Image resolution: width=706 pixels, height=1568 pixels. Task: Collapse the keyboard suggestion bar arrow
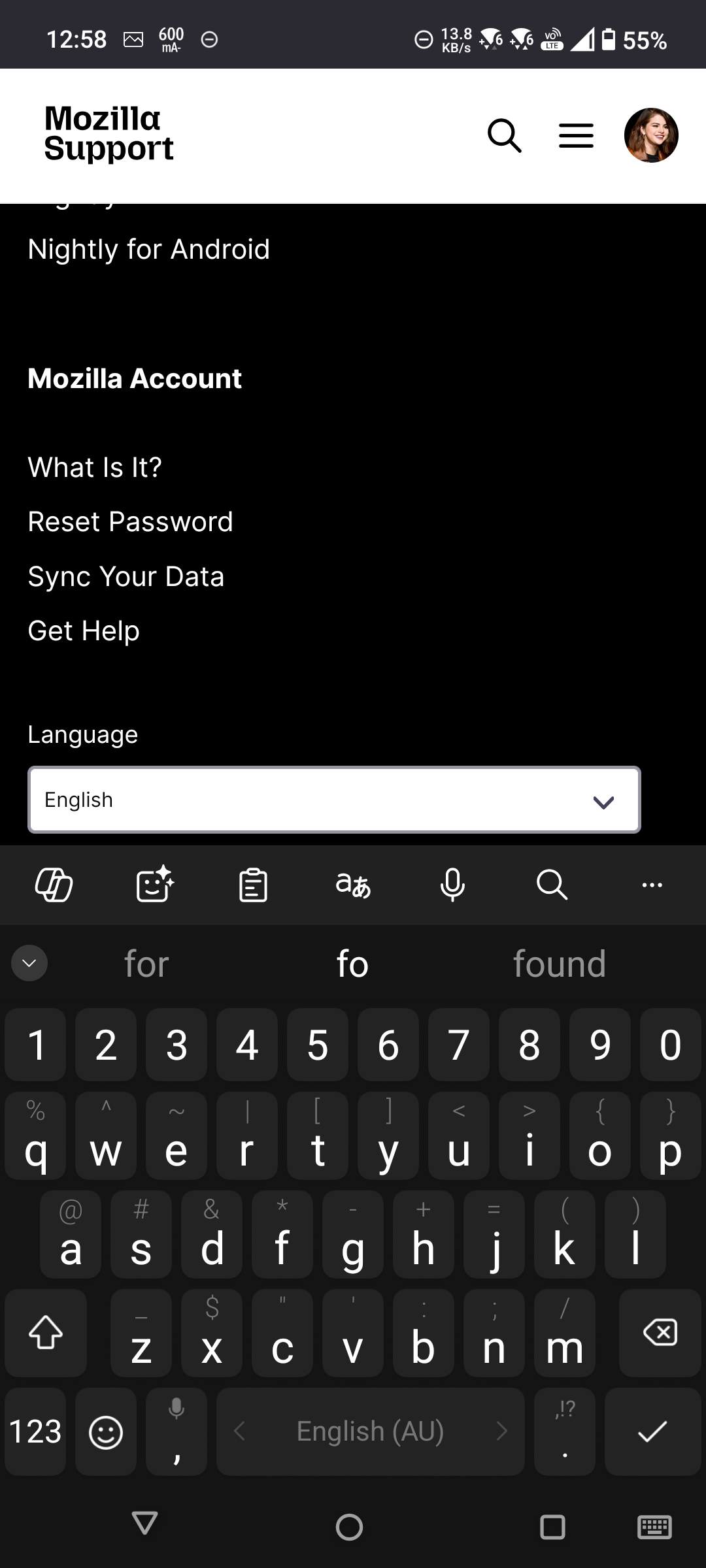(29, 963)
